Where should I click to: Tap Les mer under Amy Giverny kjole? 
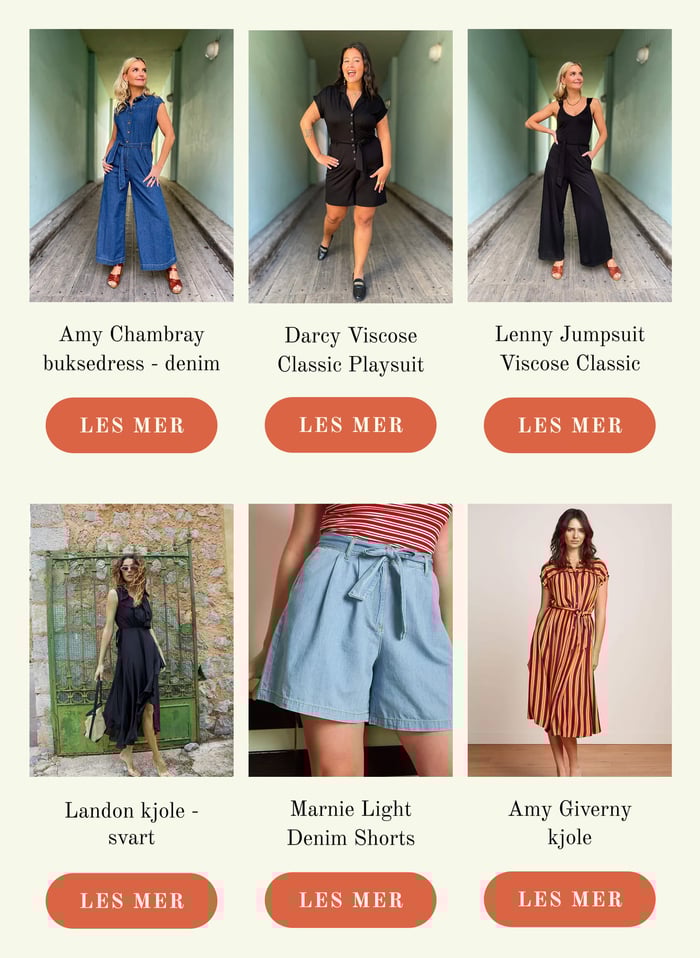pos(569,899)
